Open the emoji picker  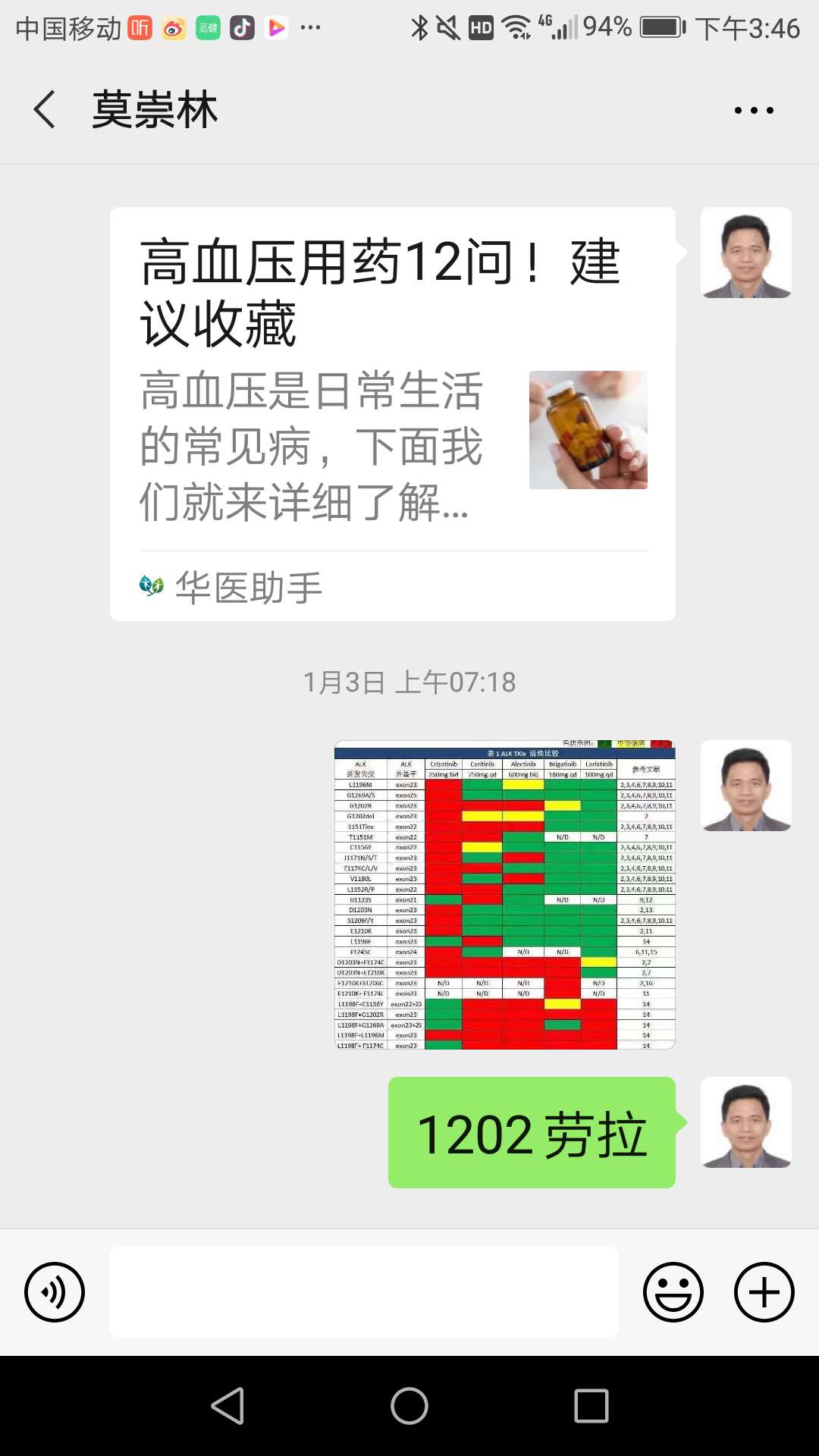click(x=673, y=1292)
